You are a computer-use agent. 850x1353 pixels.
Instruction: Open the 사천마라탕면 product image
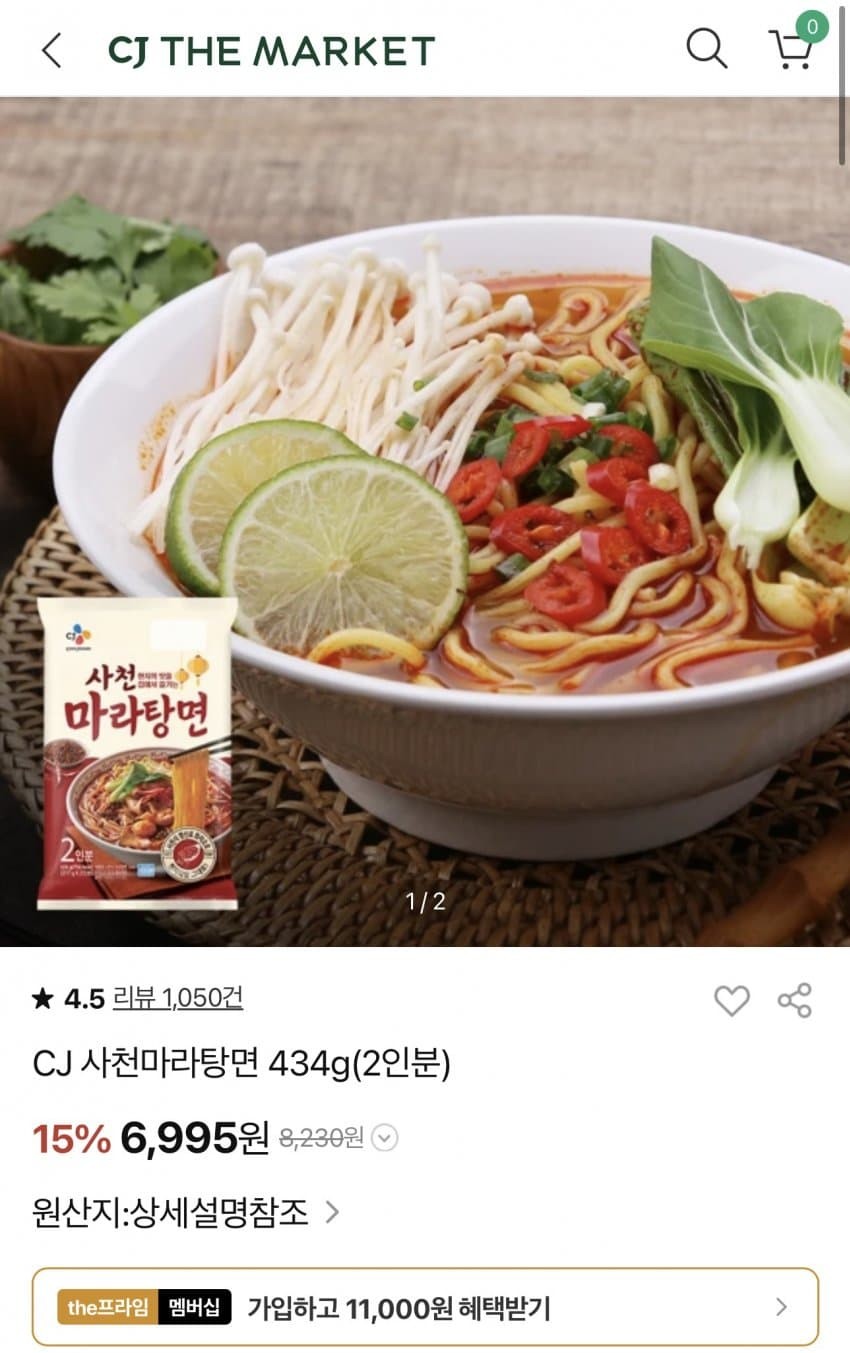[x=425, y=520]
